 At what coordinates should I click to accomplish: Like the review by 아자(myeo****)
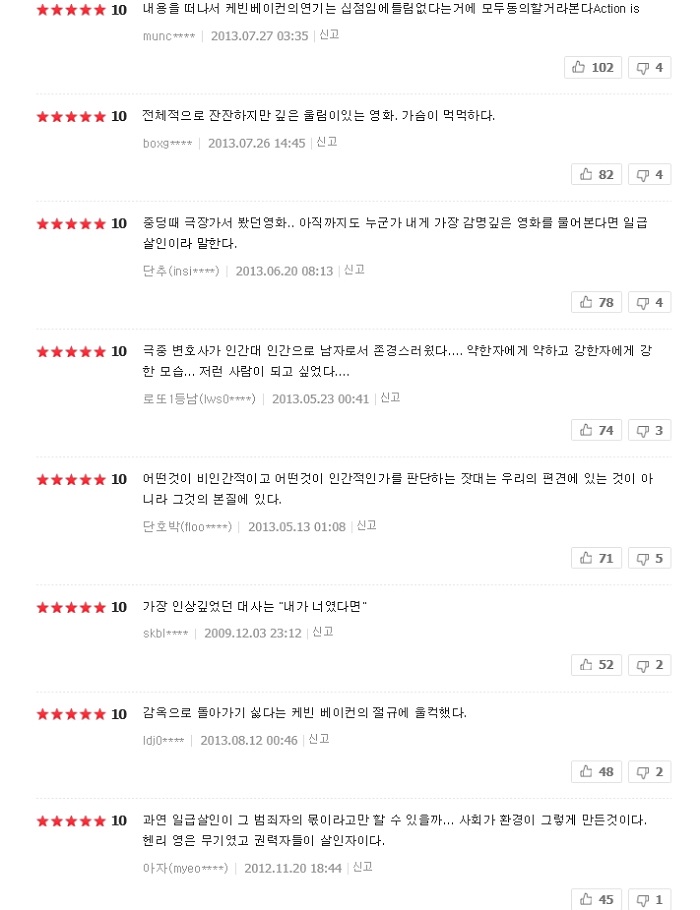596,899
